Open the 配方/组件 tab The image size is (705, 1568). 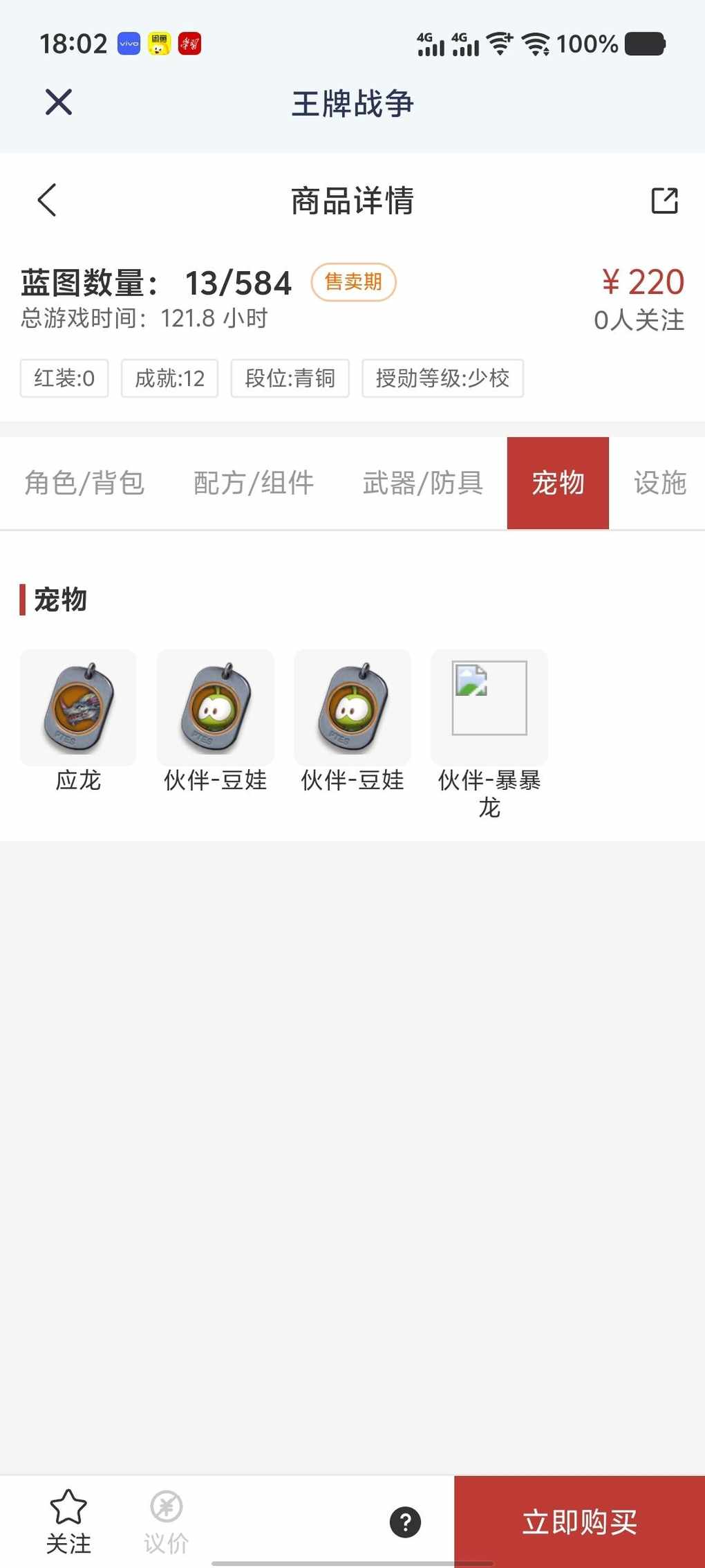pyautogui.click(x=254, y=483)
